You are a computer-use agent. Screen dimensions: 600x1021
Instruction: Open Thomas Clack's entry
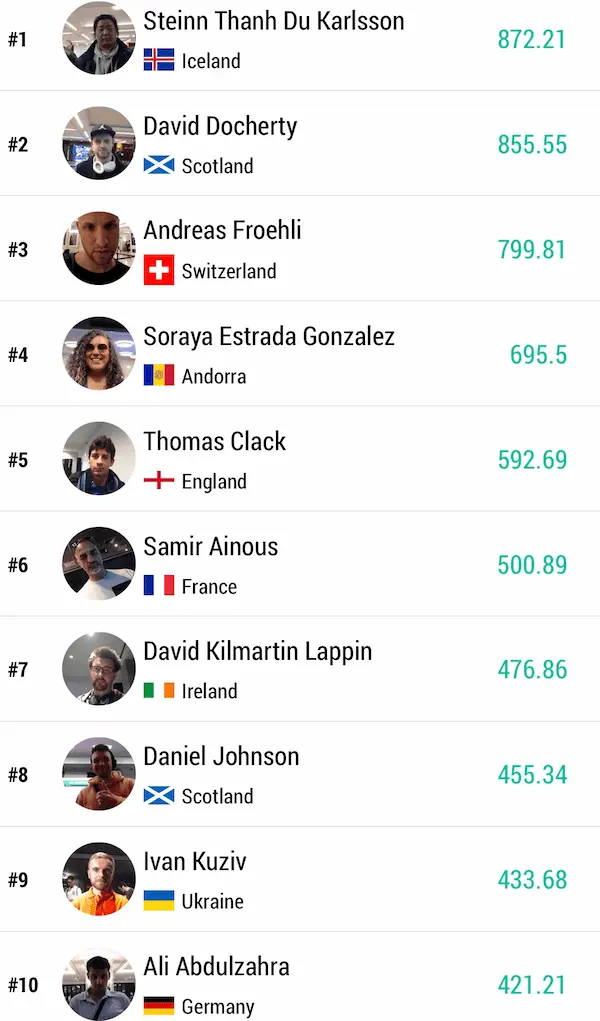tap(214, 442)
